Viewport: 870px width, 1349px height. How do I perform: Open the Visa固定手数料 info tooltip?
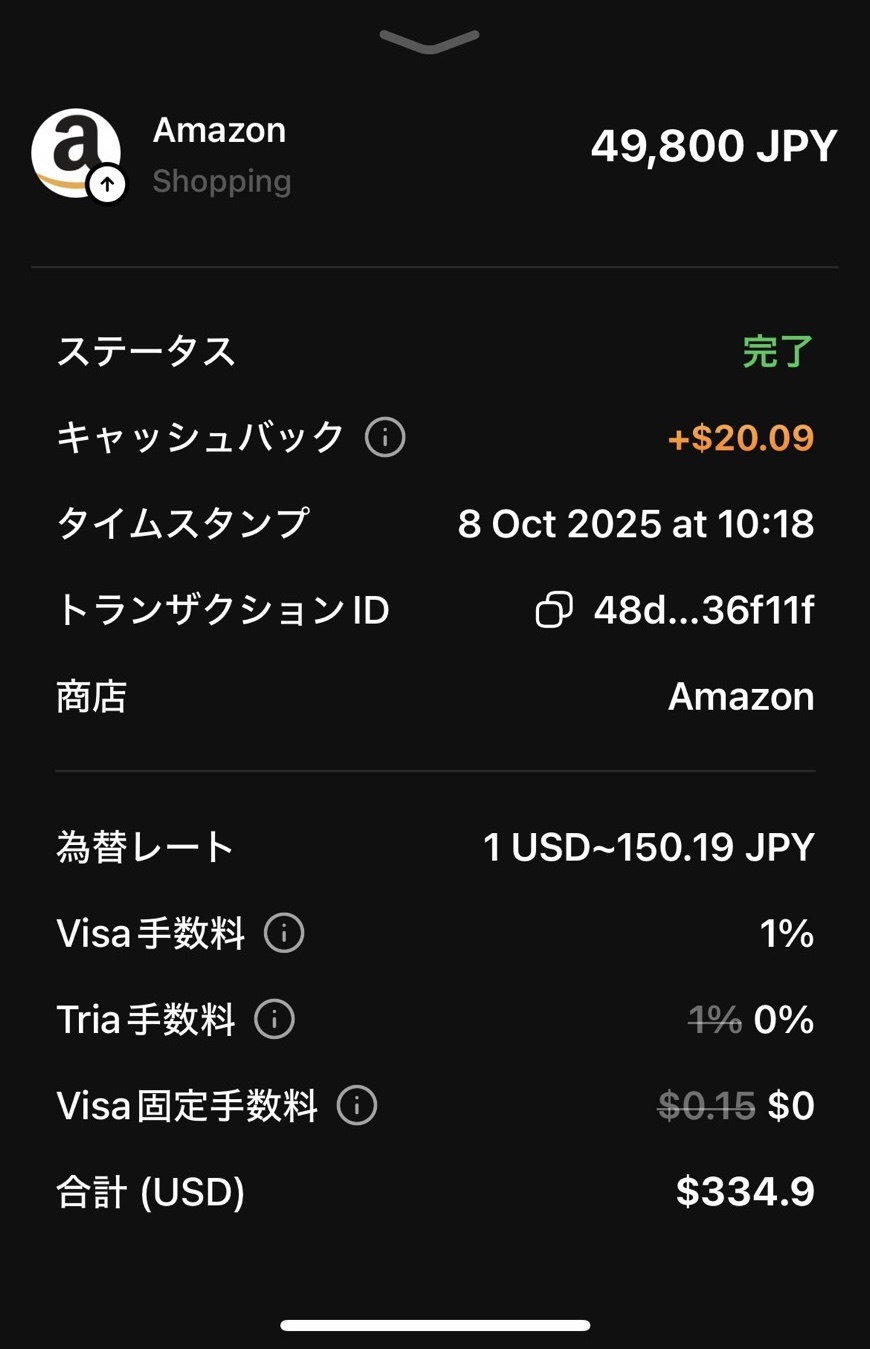coord(356,1106)
